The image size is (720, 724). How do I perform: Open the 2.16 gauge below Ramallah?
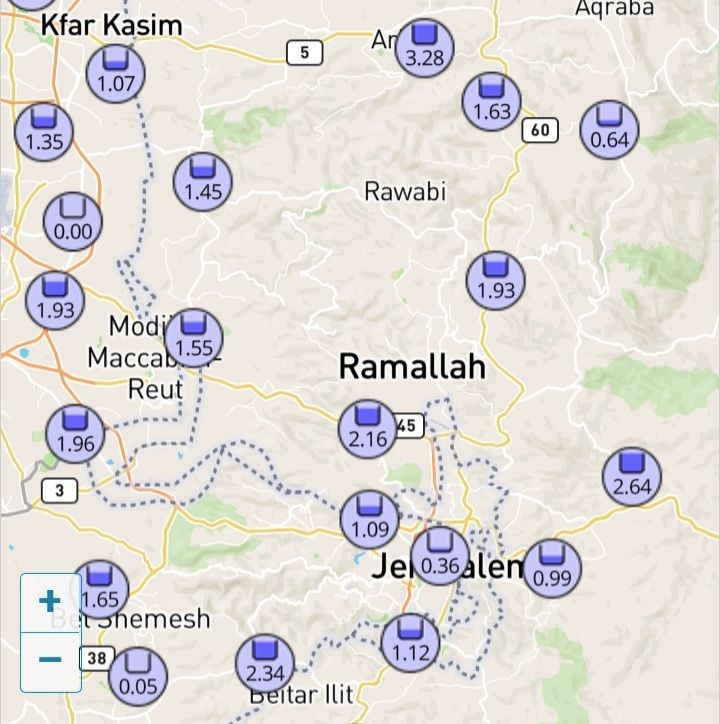click(x=368, y=429)
